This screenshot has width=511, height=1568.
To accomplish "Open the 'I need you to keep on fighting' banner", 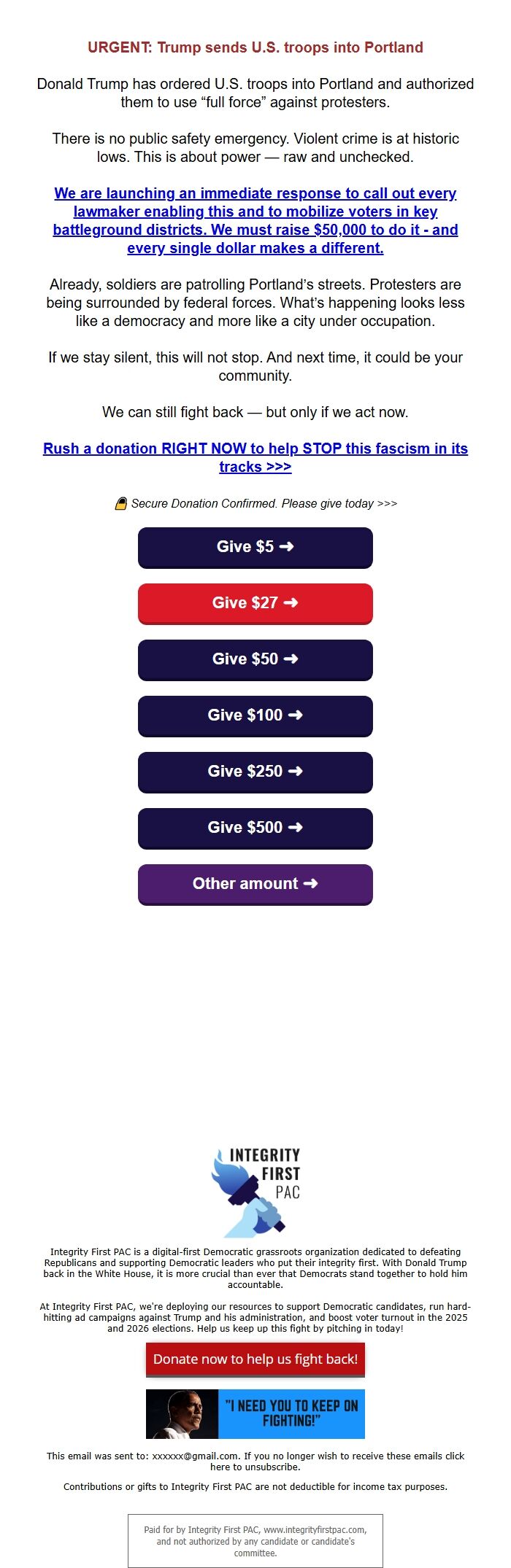I will point(255,1413).
